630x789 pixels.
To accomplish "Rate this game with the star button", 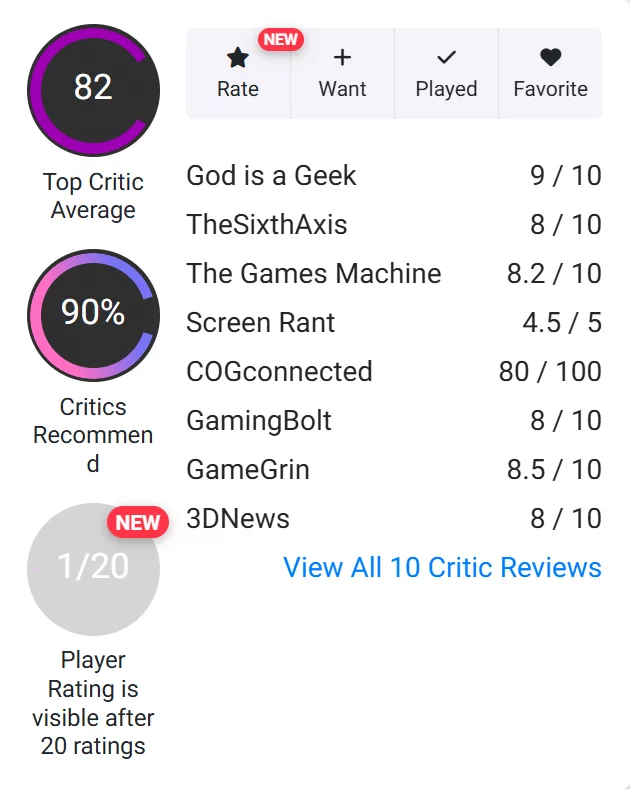I will click(238, 74).
